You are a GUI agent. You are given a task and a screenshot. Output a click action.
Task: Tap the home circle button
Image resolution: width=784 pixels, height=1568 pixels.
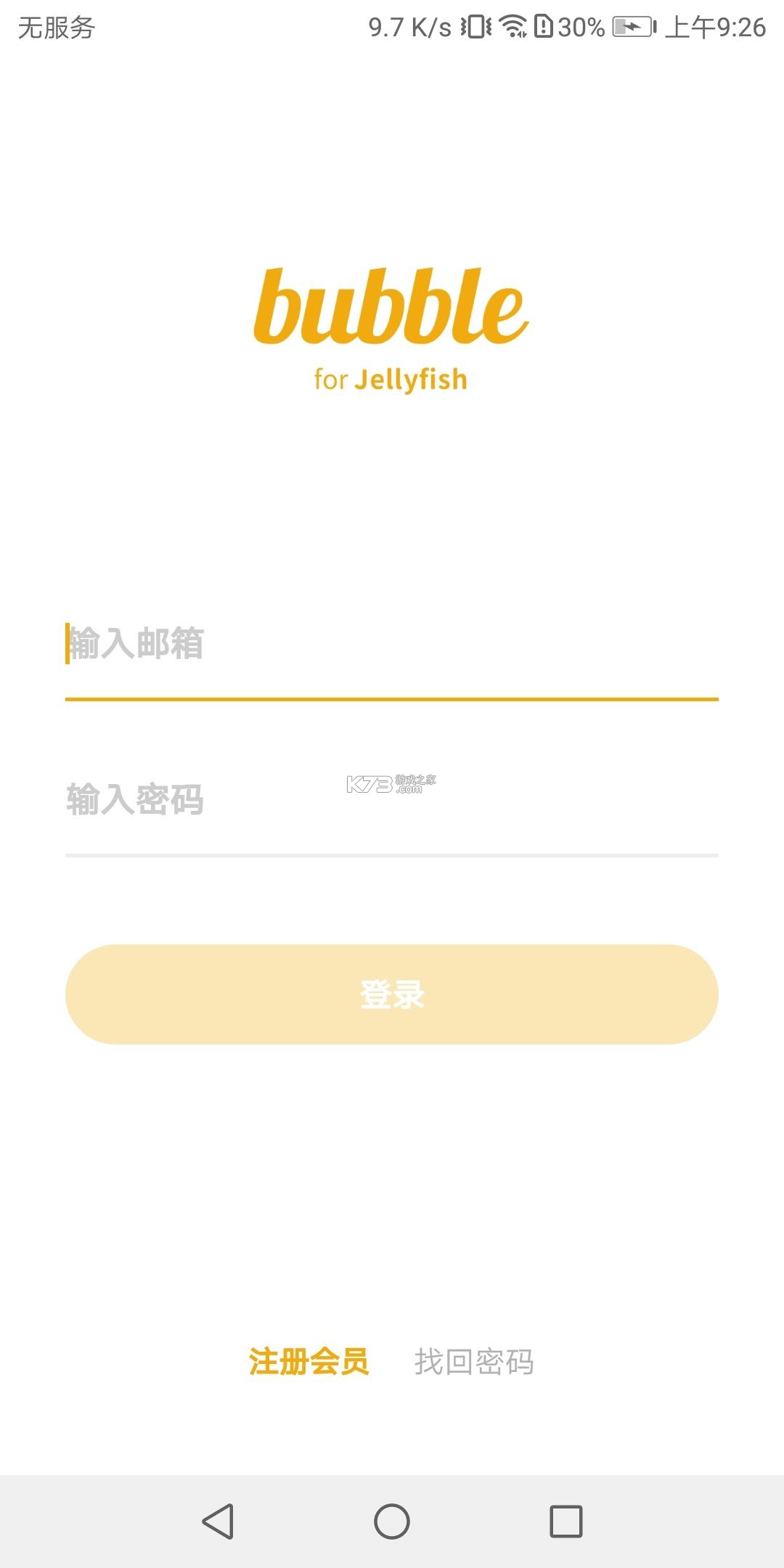coord(392,1521)
